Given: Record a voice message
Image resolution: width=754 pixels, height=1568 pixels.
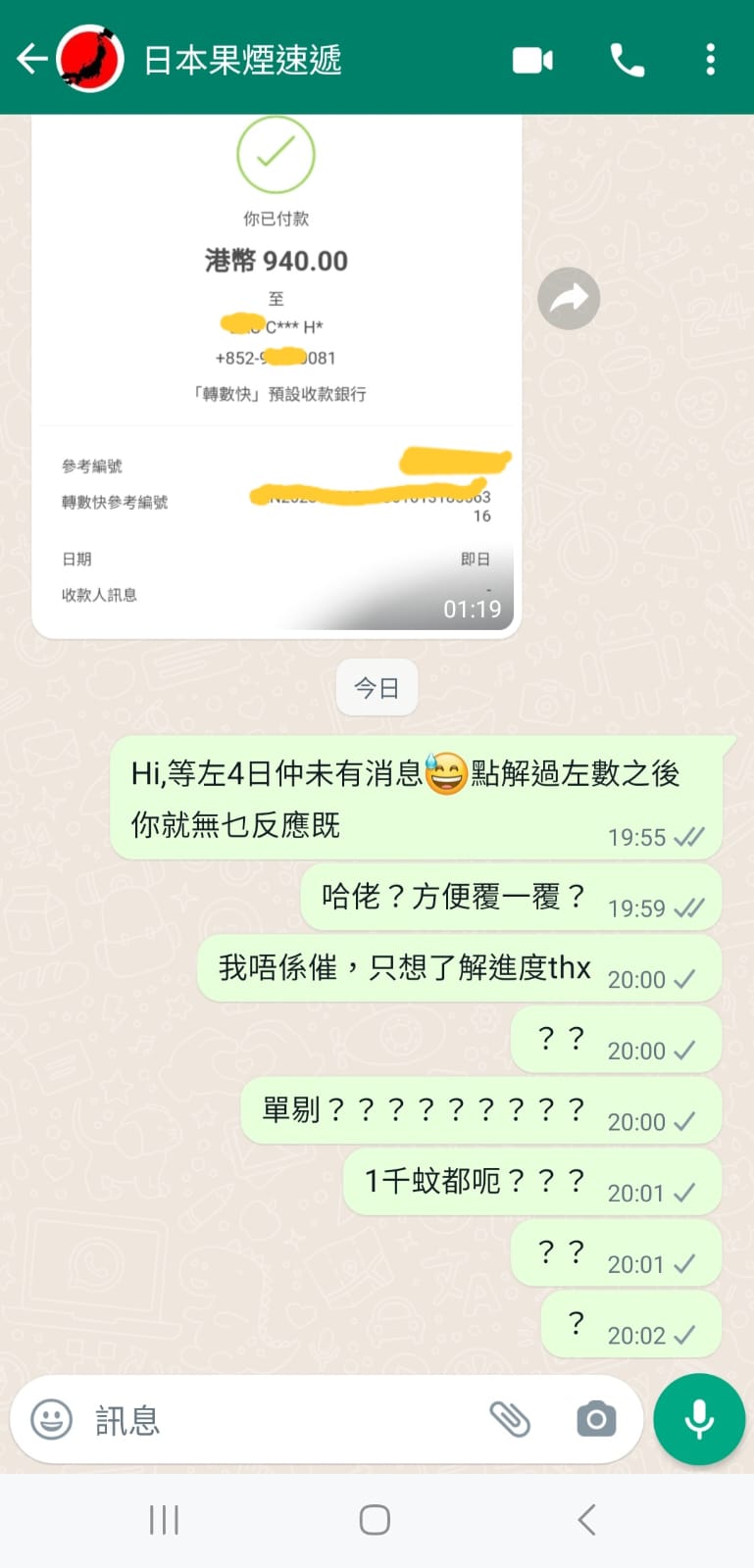Looking at the screenshot, I should pos(699,1419).
